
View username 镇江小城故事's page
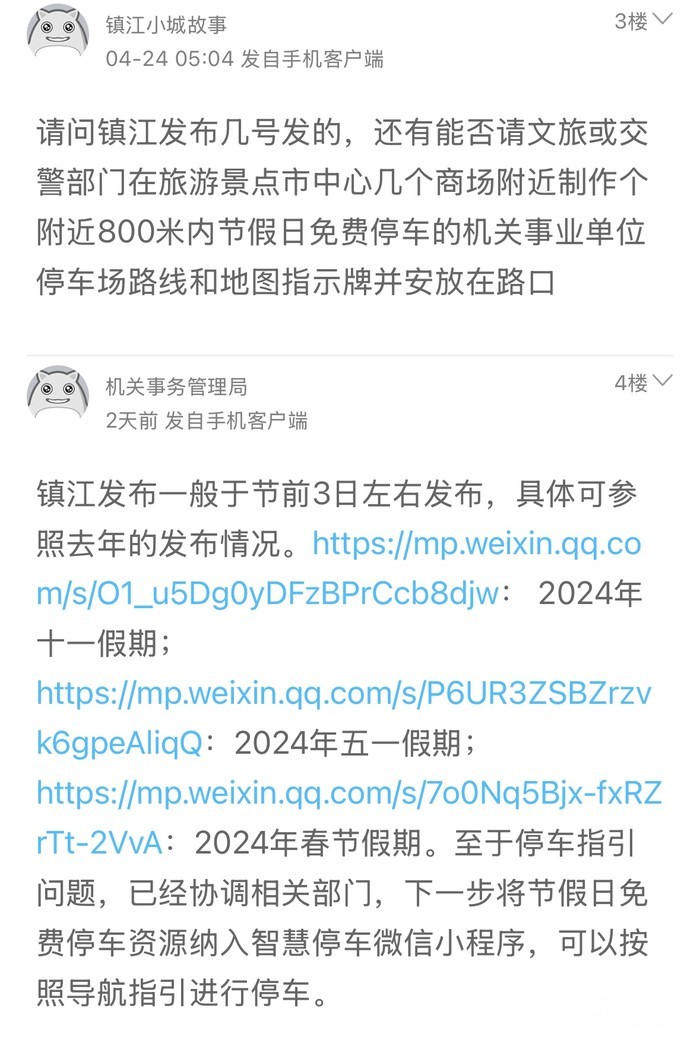pyautogui.click(x=166, y=24)
